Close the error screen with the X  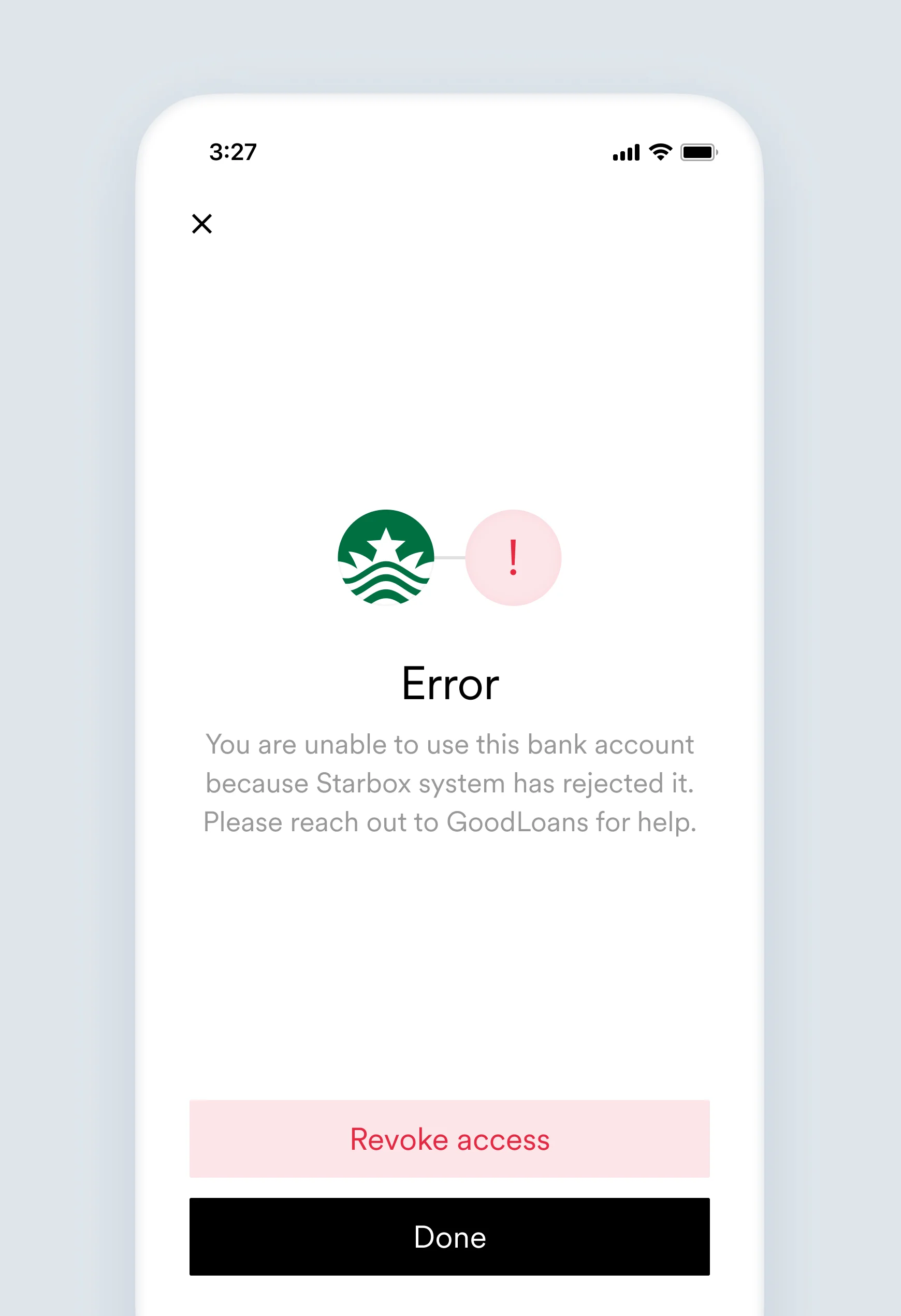point(201,224)
